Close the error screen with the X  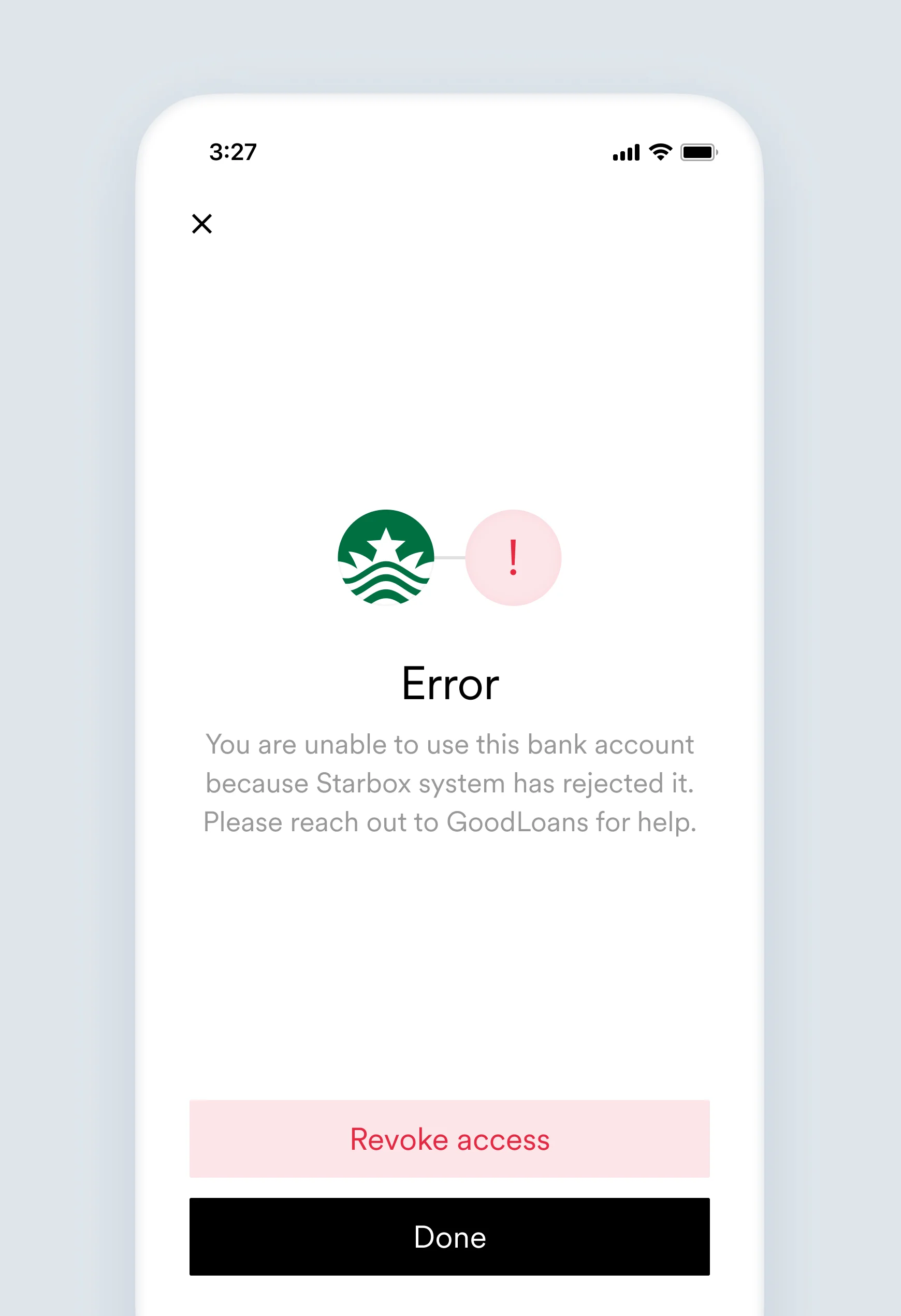point(201,224)
